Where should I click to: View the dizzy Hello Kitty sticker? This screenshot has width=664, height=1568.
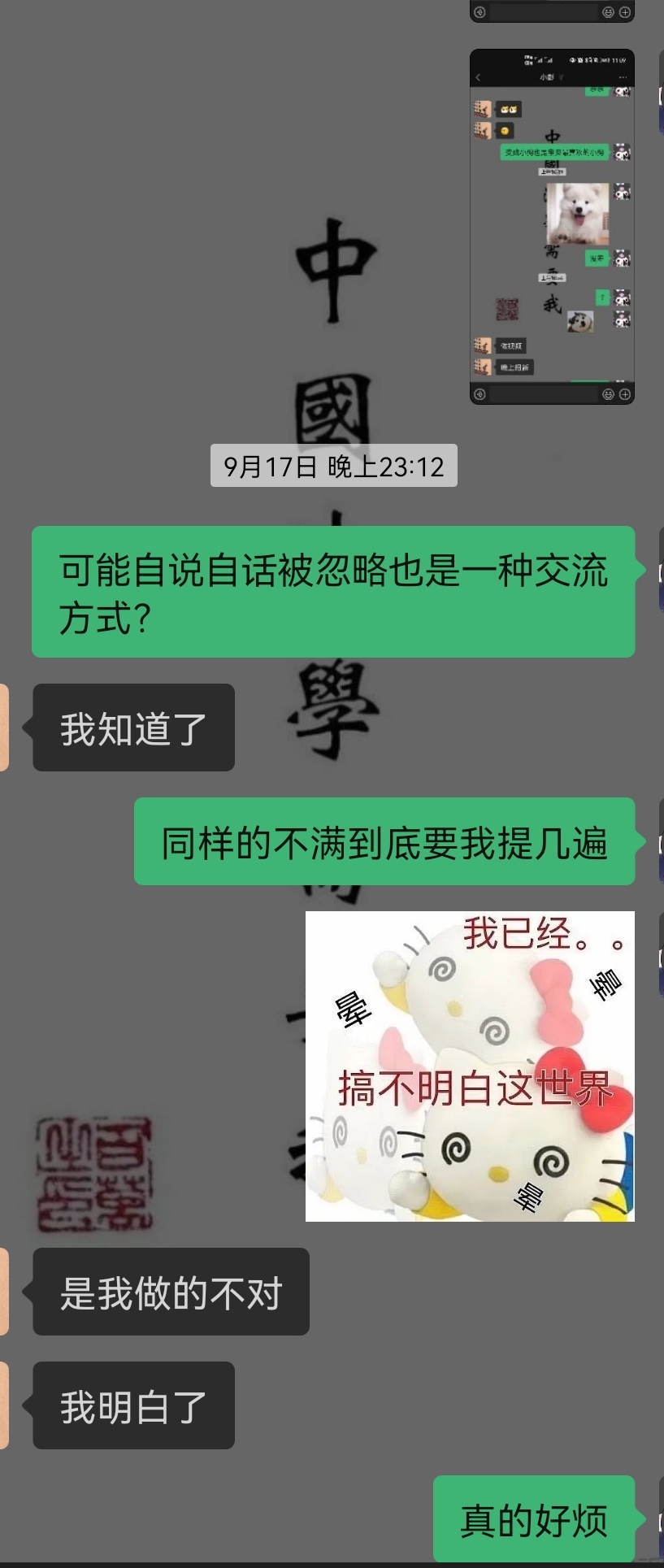[x=470, y=1066]
